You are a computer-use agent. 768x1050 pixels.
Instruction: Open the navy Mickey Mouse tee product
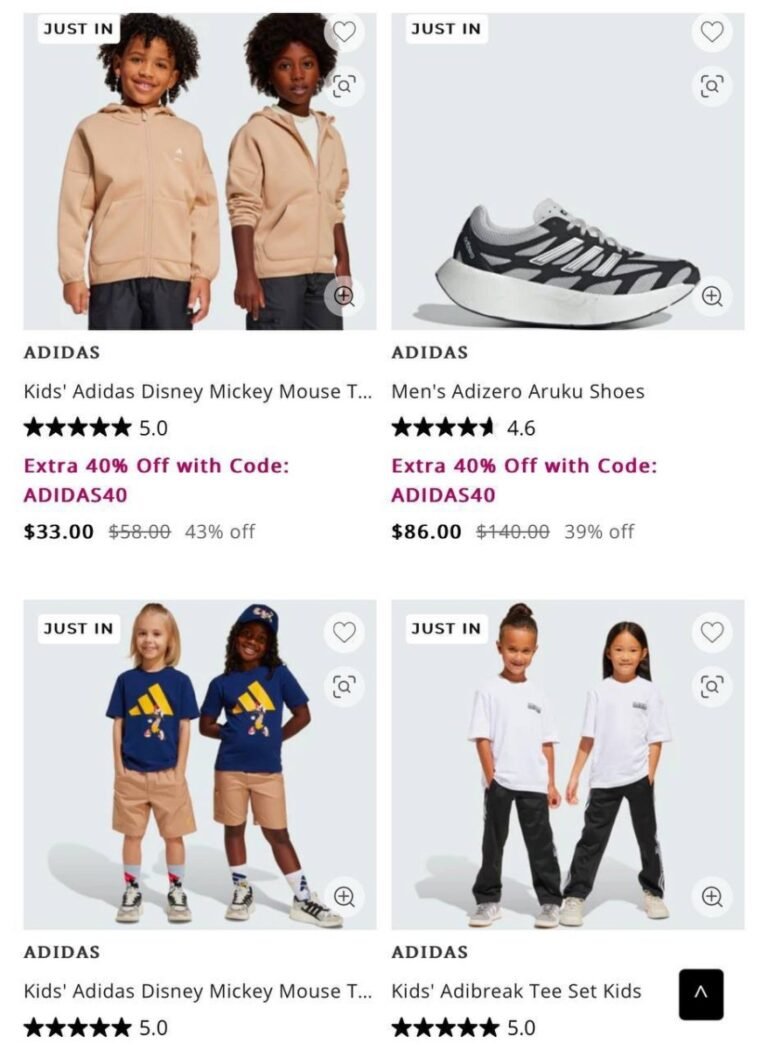[197, 992]
